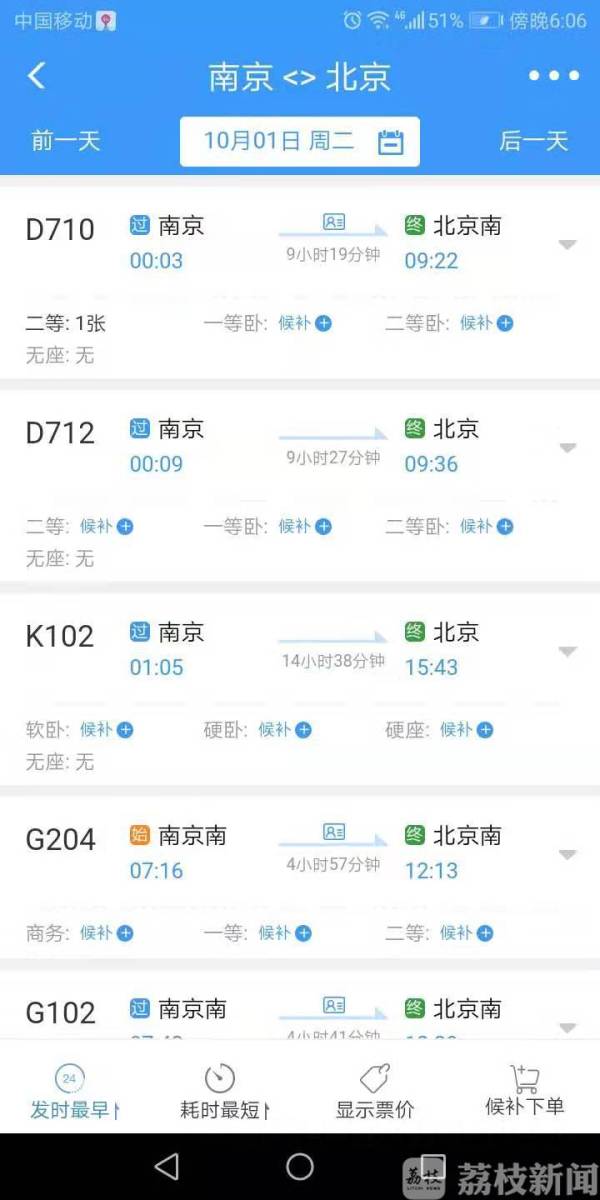Expand the details of train K102

567,651
